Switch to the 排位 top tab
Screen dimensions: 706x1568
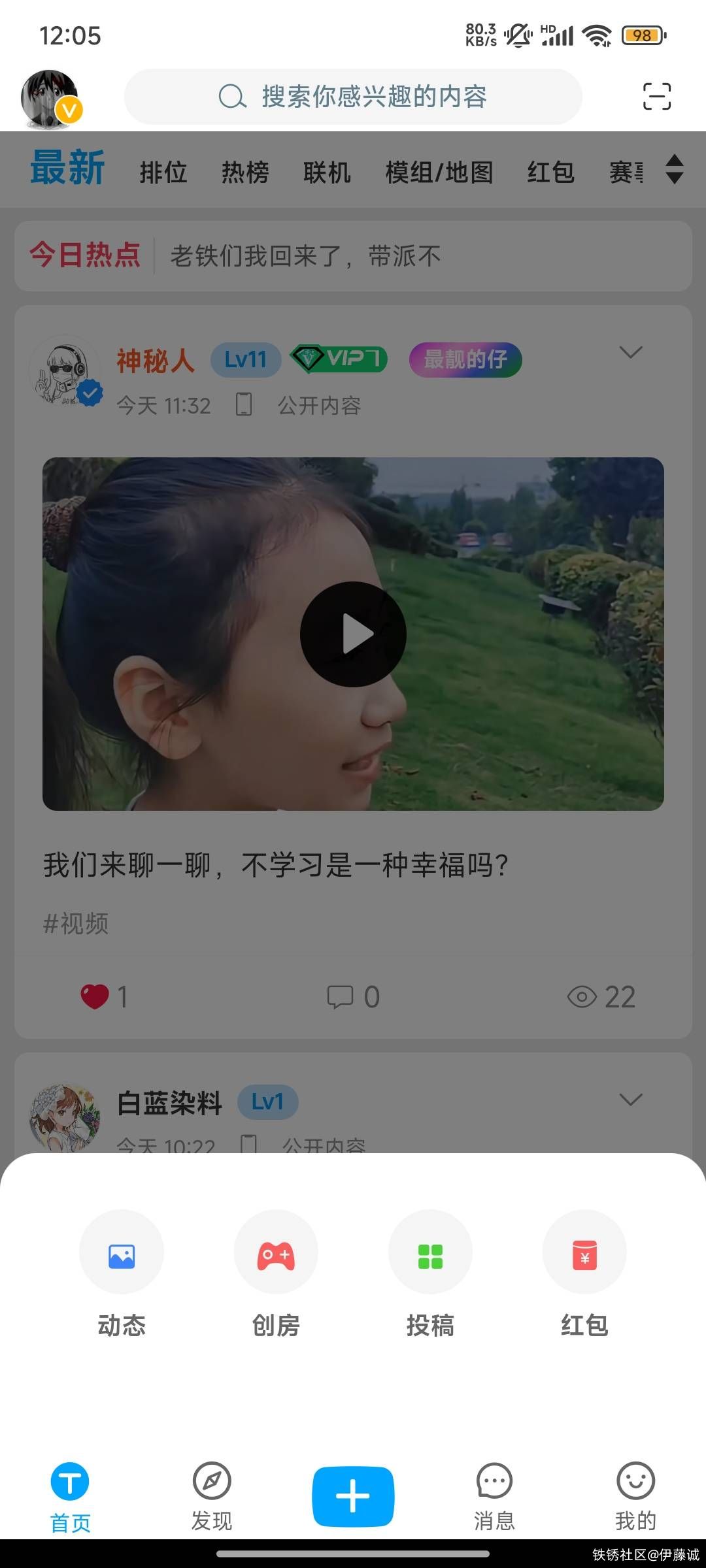pyautogui.click(x=163, y=172)
